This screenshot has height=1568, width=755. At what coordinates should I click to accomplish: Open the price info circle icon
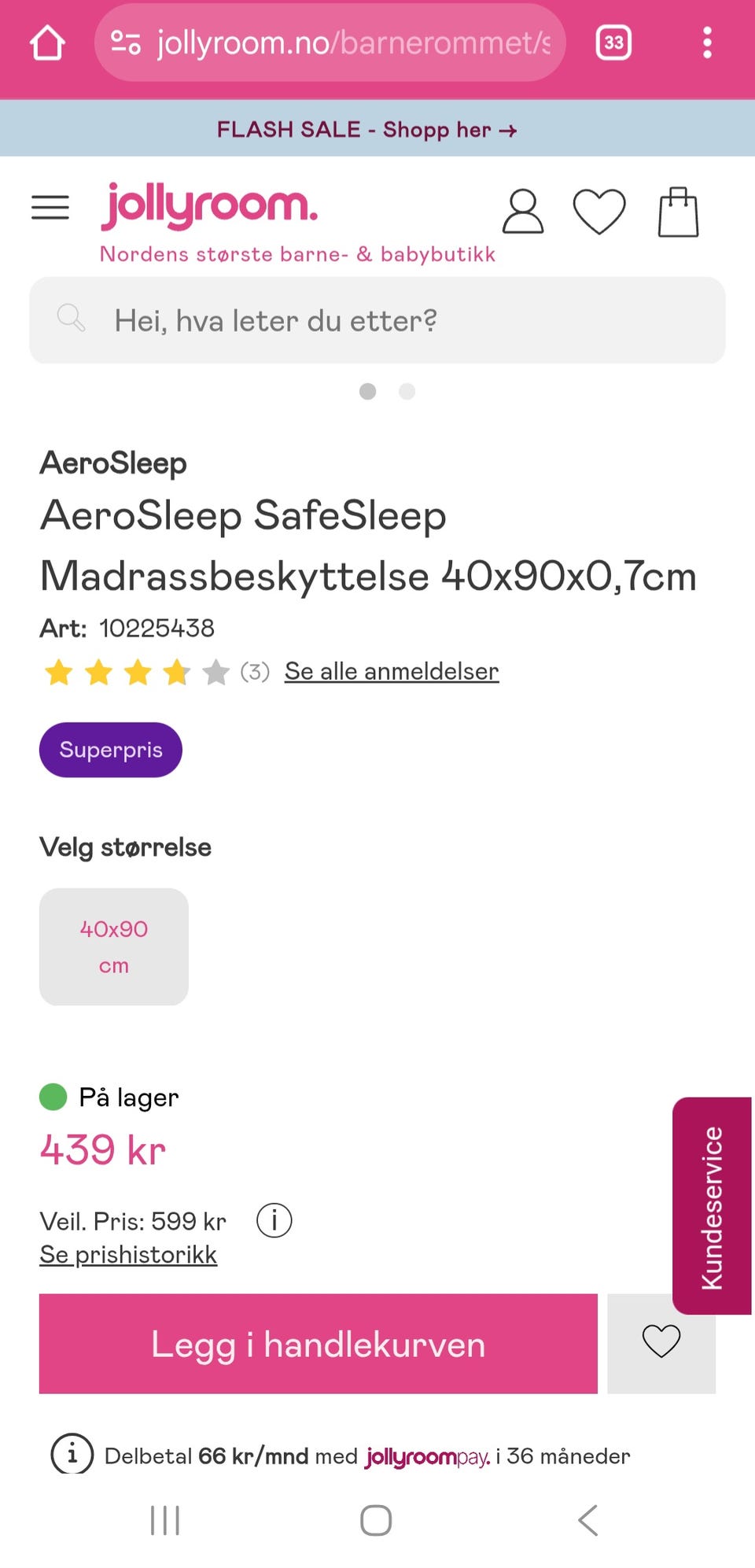273,1220
